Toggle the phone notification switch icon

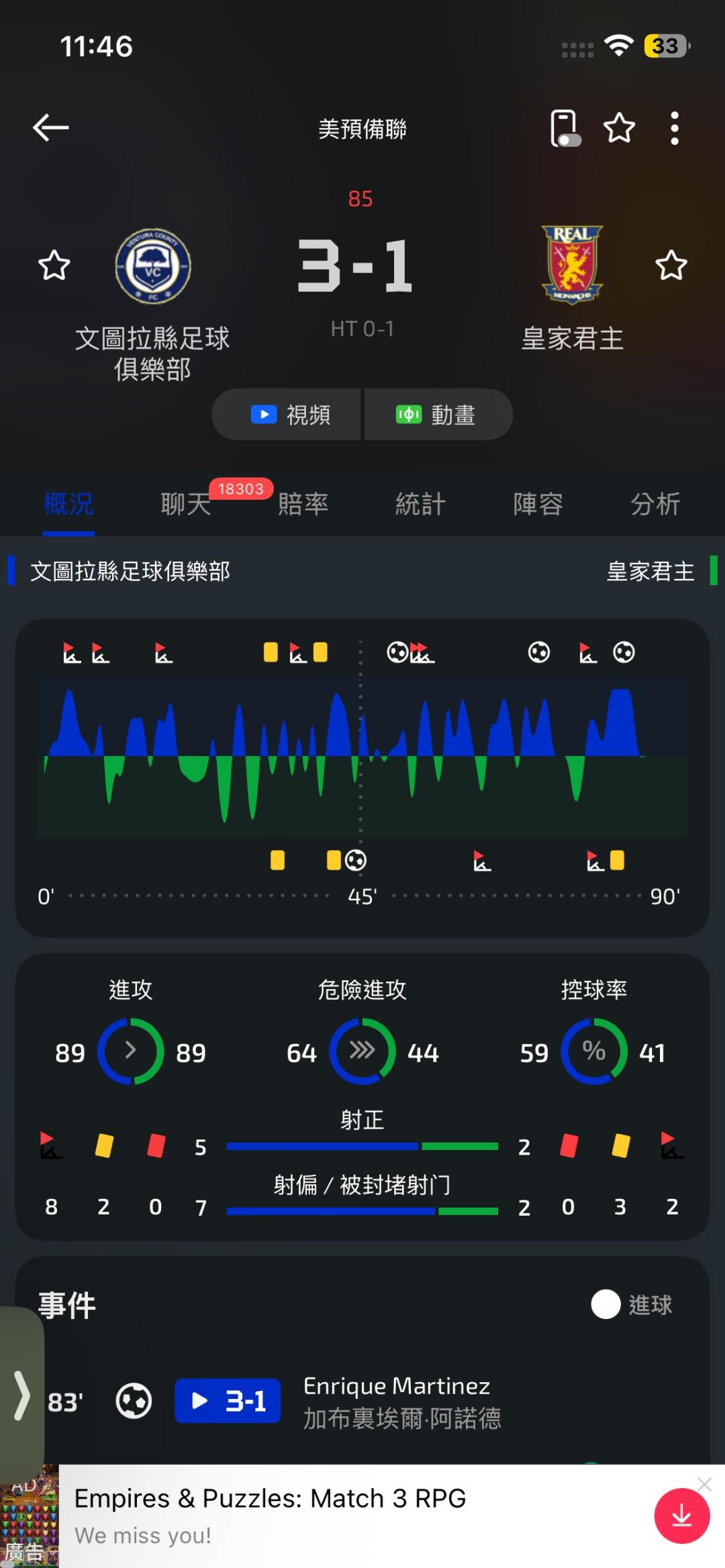pos(565,128)
